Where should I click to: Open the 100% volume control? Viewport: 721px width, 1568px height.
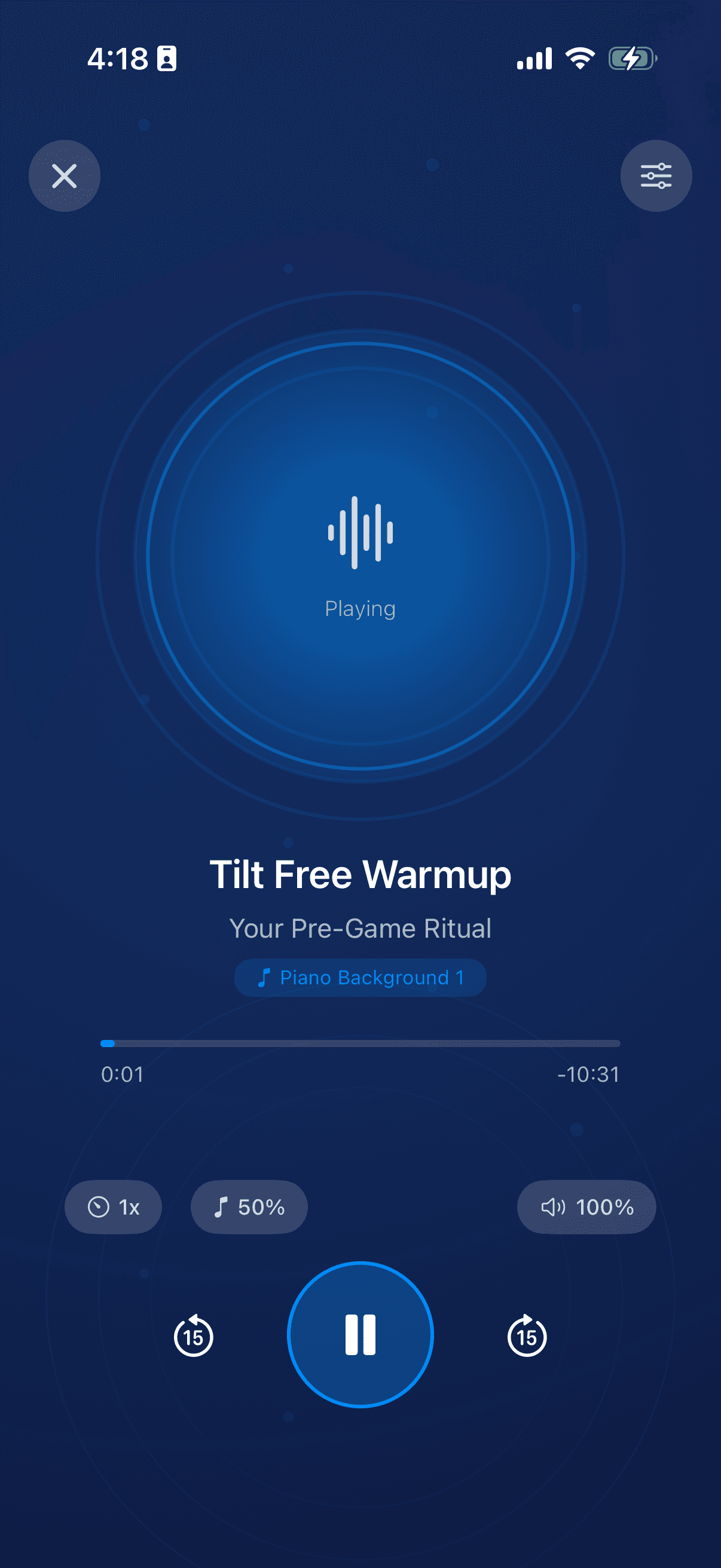(x=586, y=1206)
